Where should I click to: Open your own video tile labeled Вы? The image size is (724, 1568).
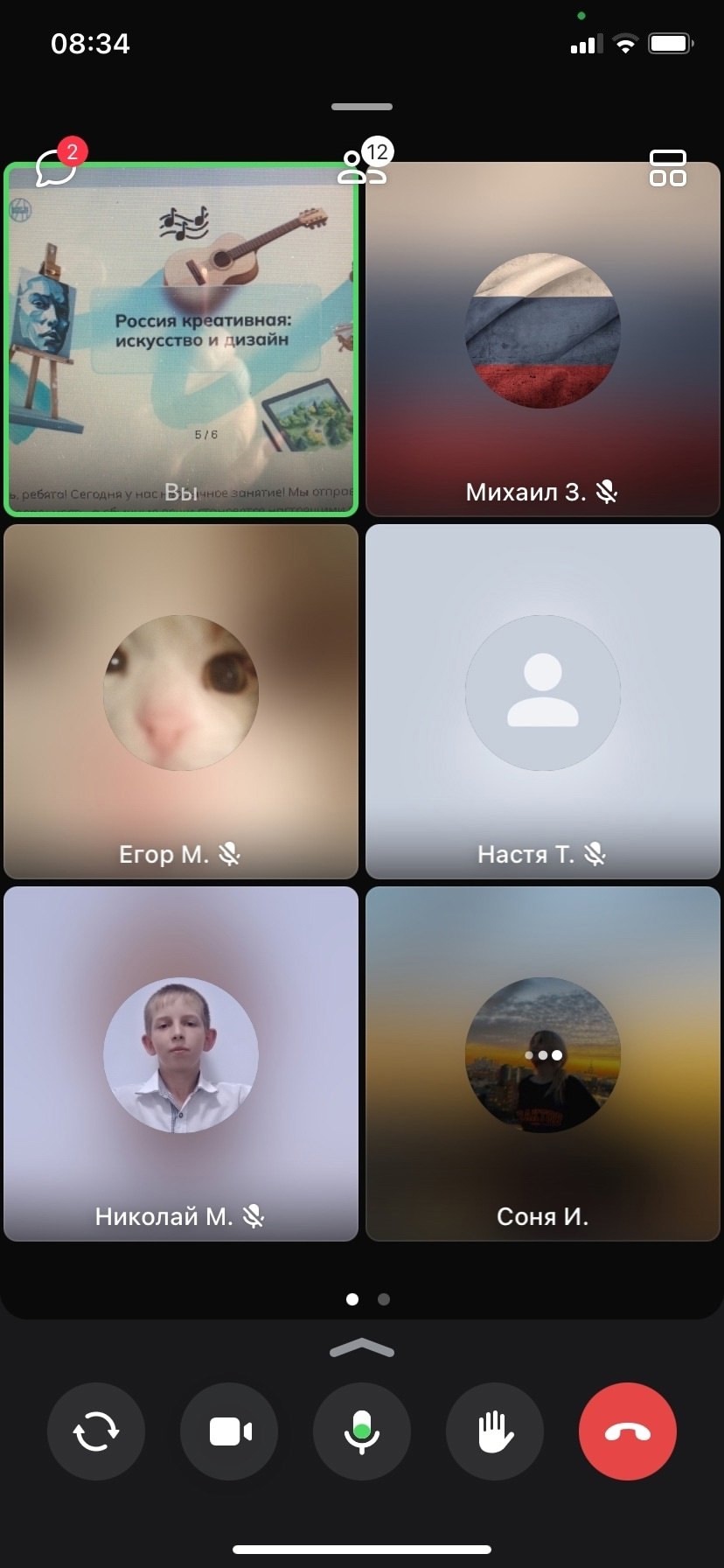(181, 339)
